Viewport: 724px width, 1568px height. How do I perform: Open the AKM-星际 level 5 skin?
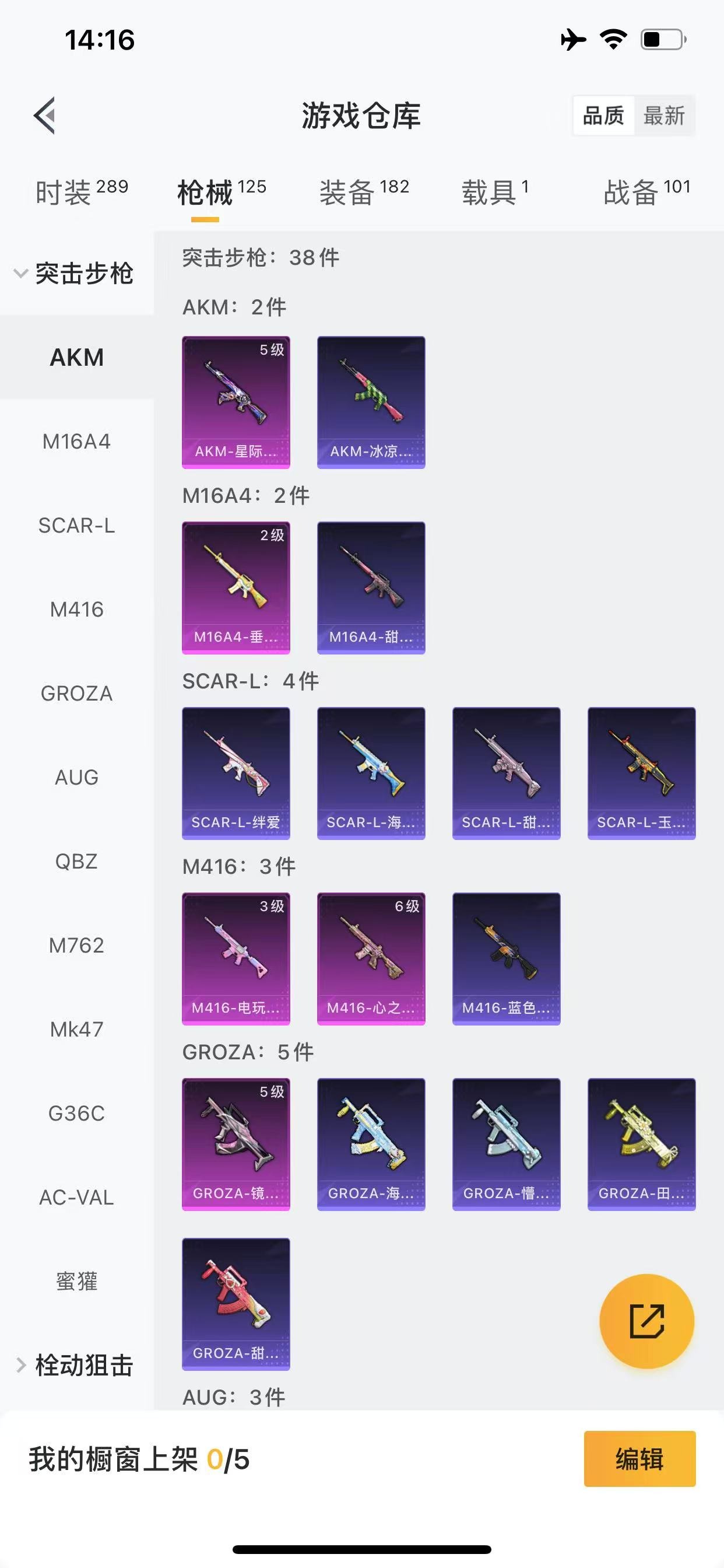pos(236,402)
